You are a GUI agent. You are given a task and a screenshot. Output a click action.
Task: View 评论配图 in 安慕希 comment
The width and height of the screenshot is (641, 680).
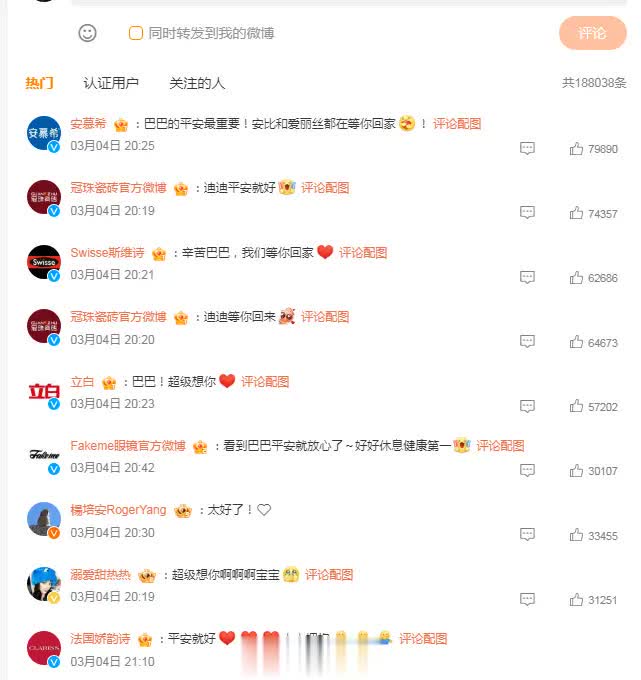click(x=457, y=124)
